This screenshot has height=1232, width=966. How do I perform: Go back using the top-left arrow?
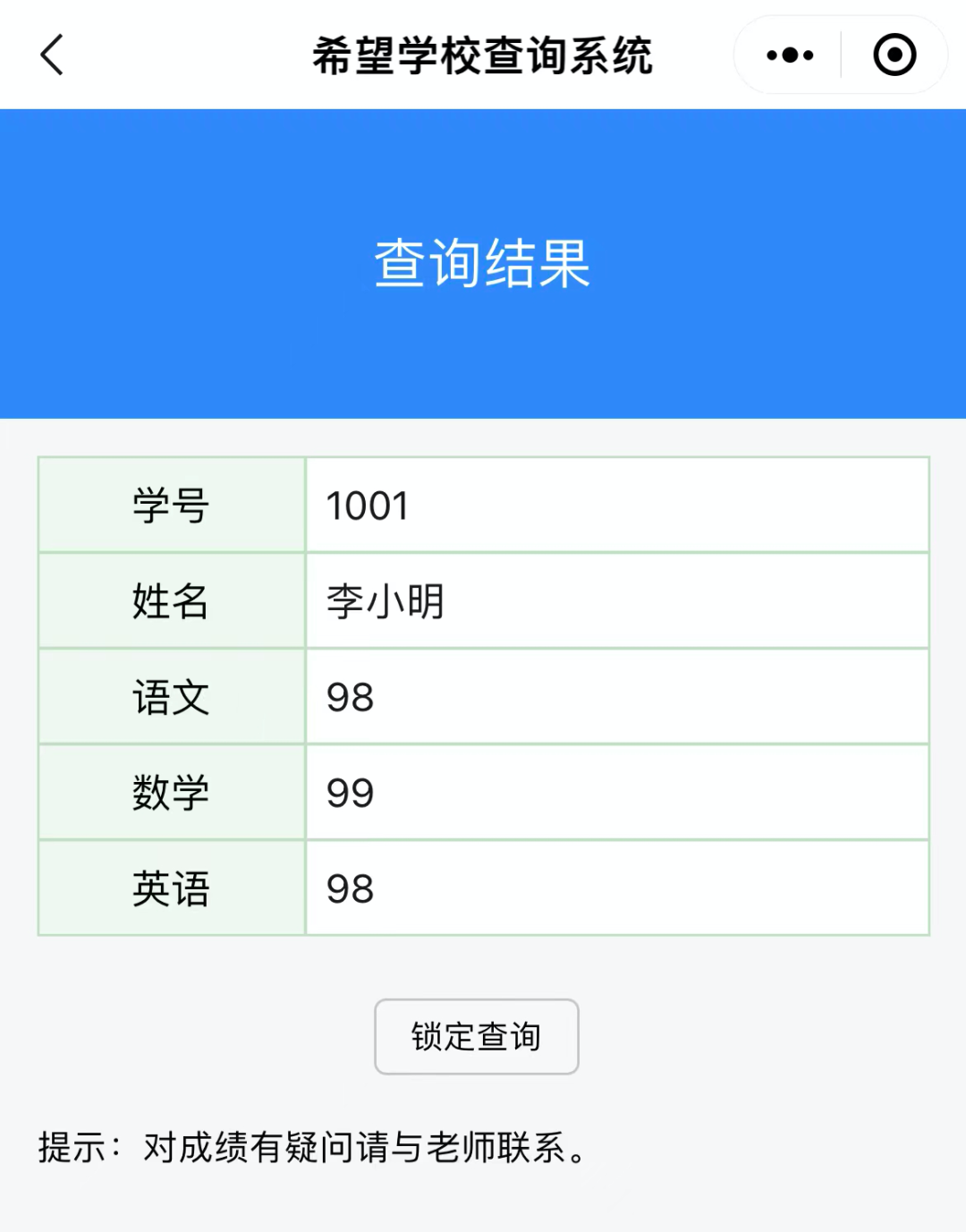tap(53, 55)
